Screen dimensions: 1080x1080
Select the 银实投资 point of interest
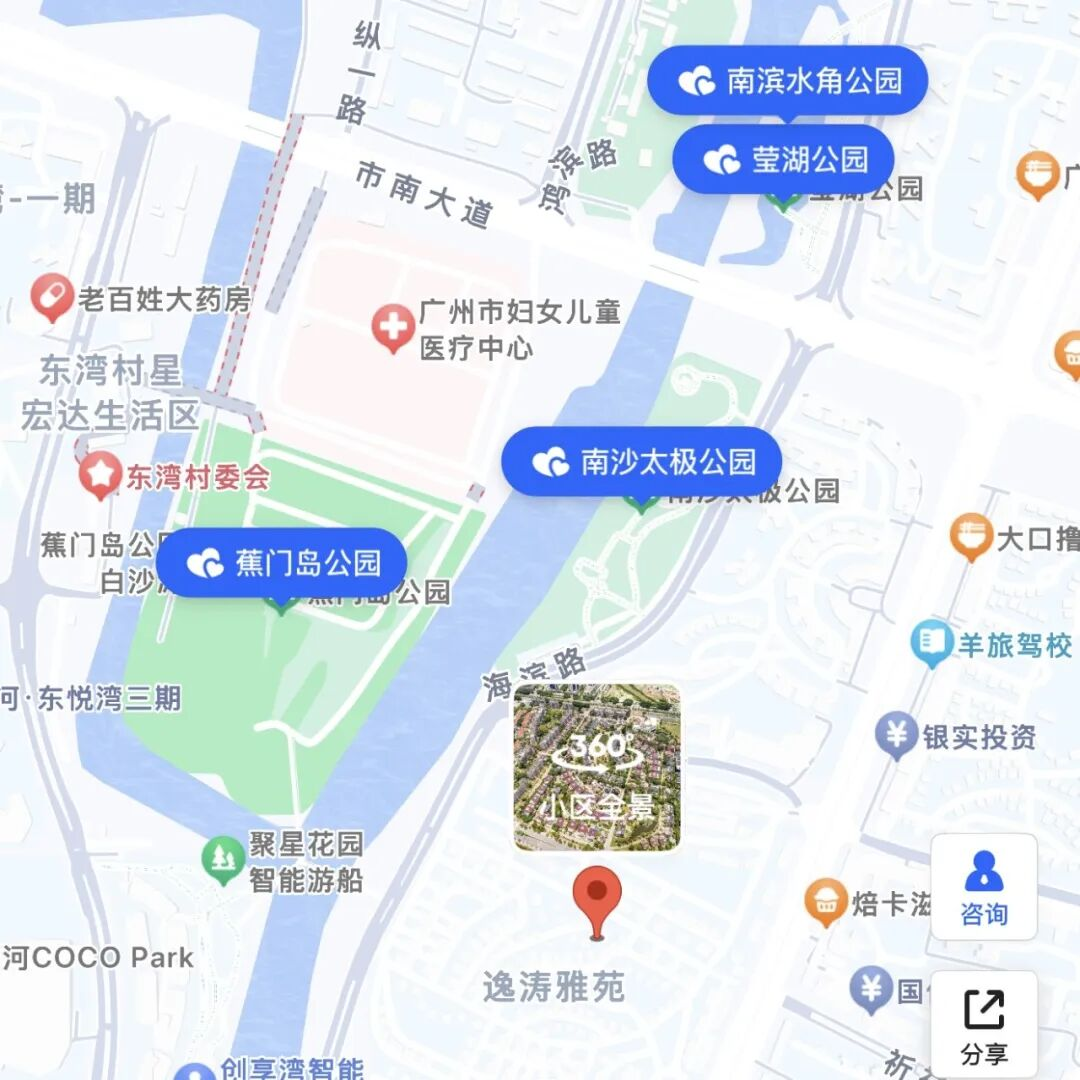(x=896, y=737)
